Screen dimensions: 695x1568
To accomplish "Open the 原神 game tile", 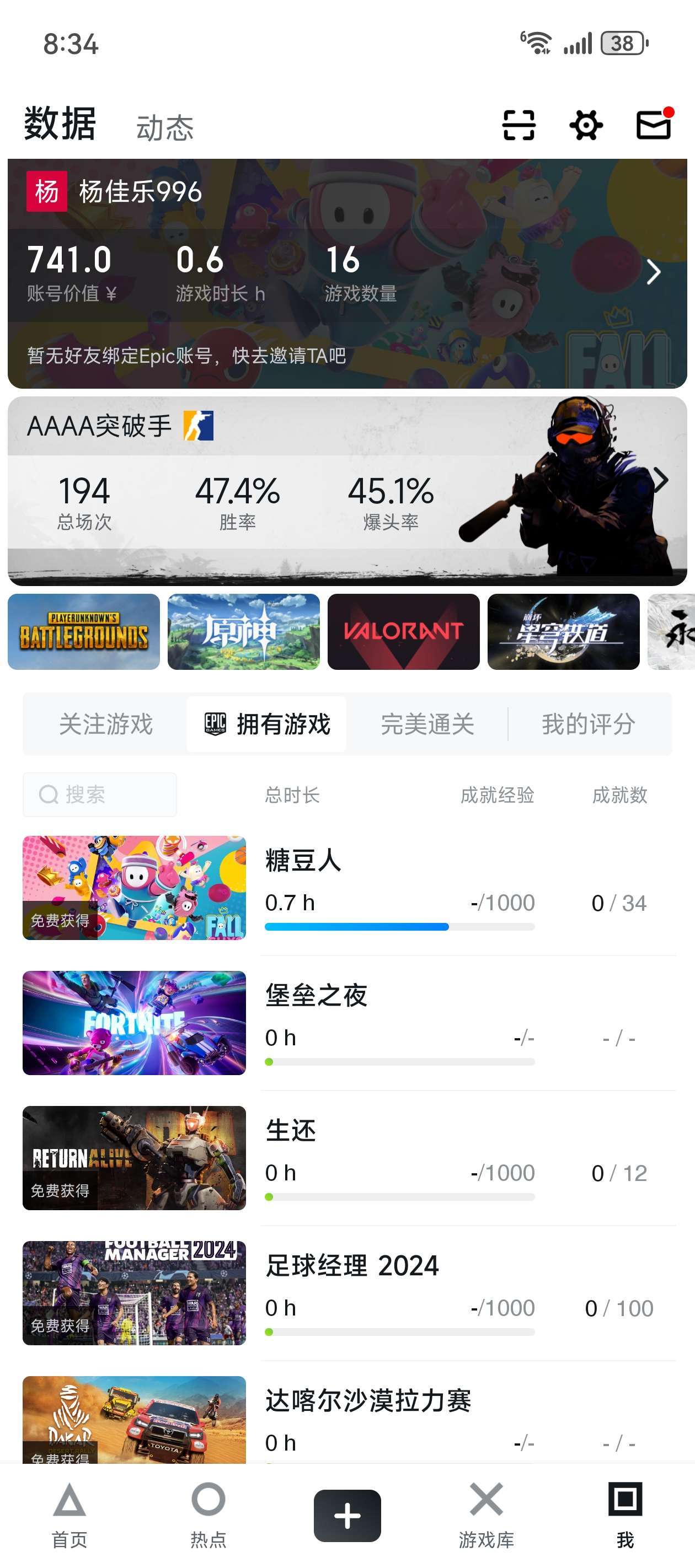I will pos(244,632).
